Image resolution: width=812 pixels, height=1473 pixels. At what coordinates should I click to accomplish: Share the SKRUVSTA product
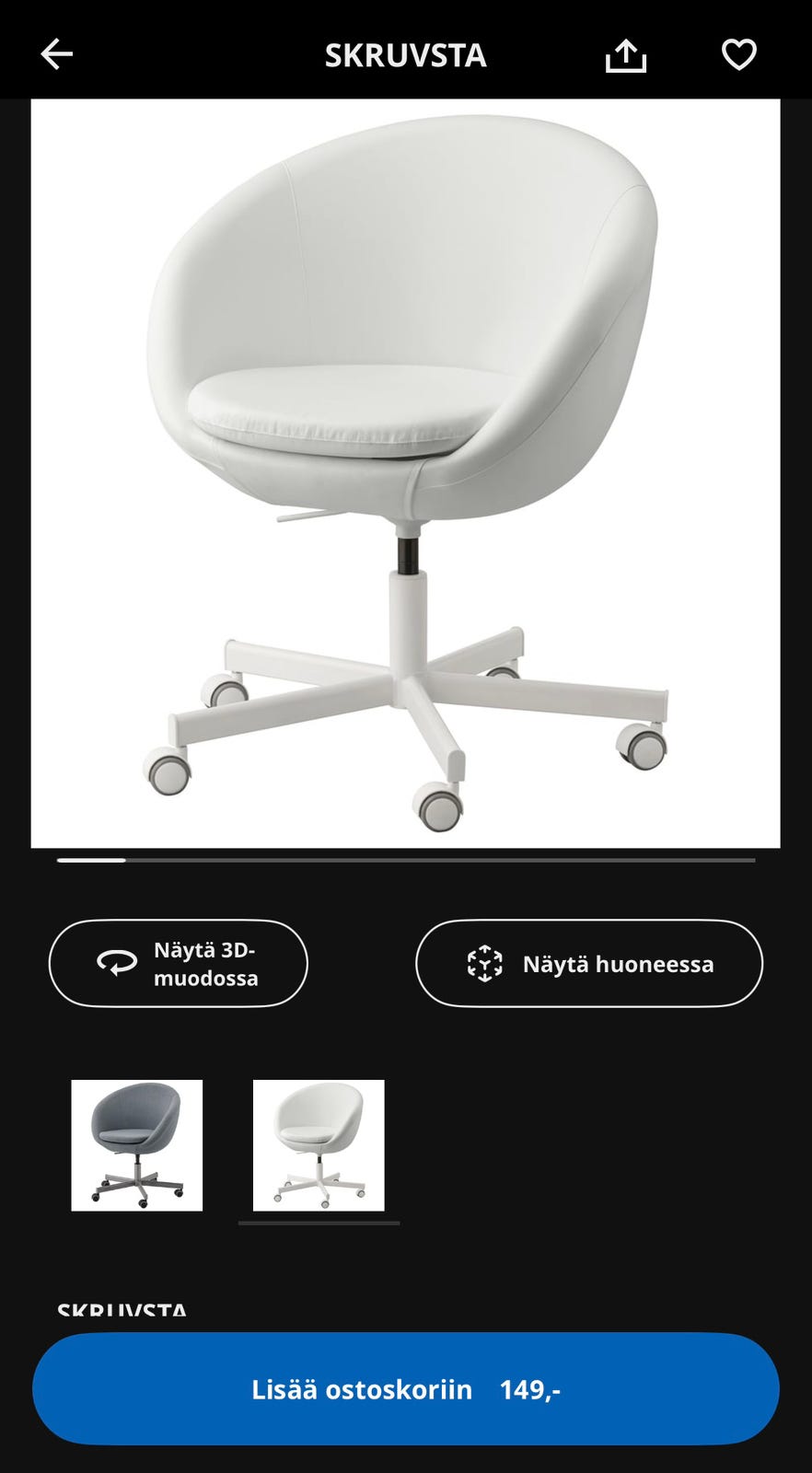[x=626, y=54]
